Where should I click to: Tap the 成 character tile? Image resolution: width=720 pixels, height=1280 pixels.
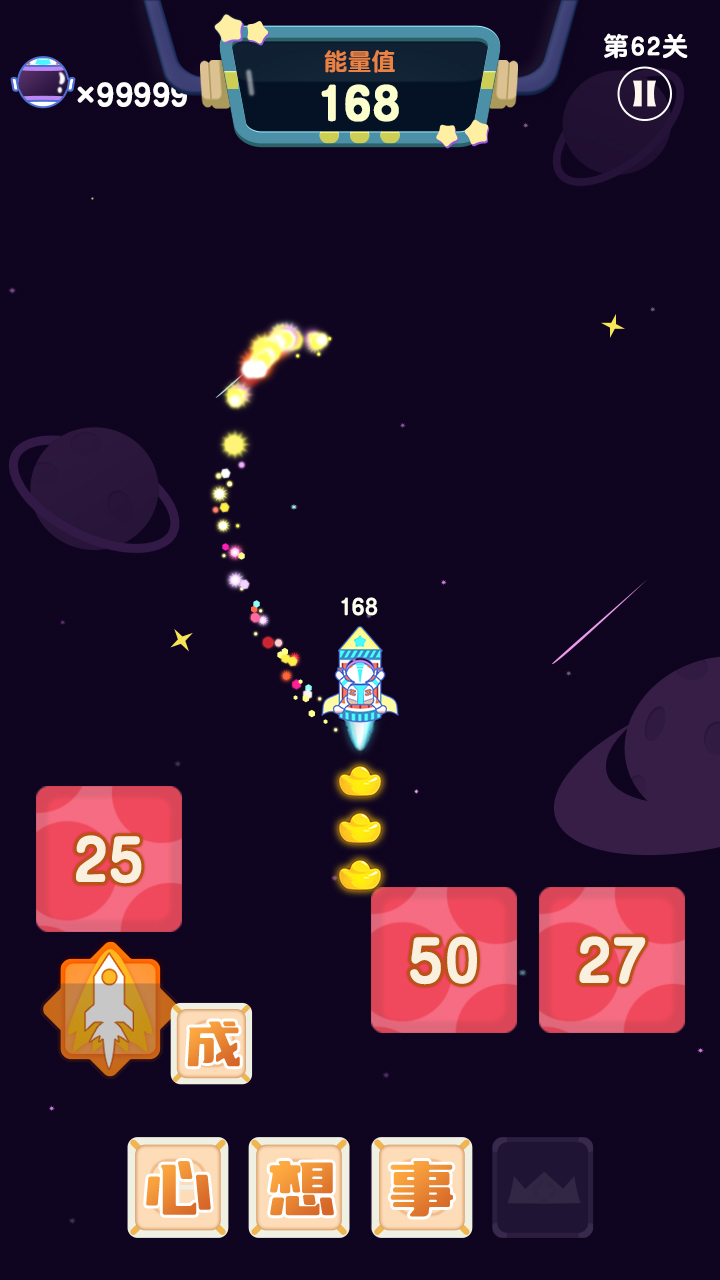tap(211, 1044)
